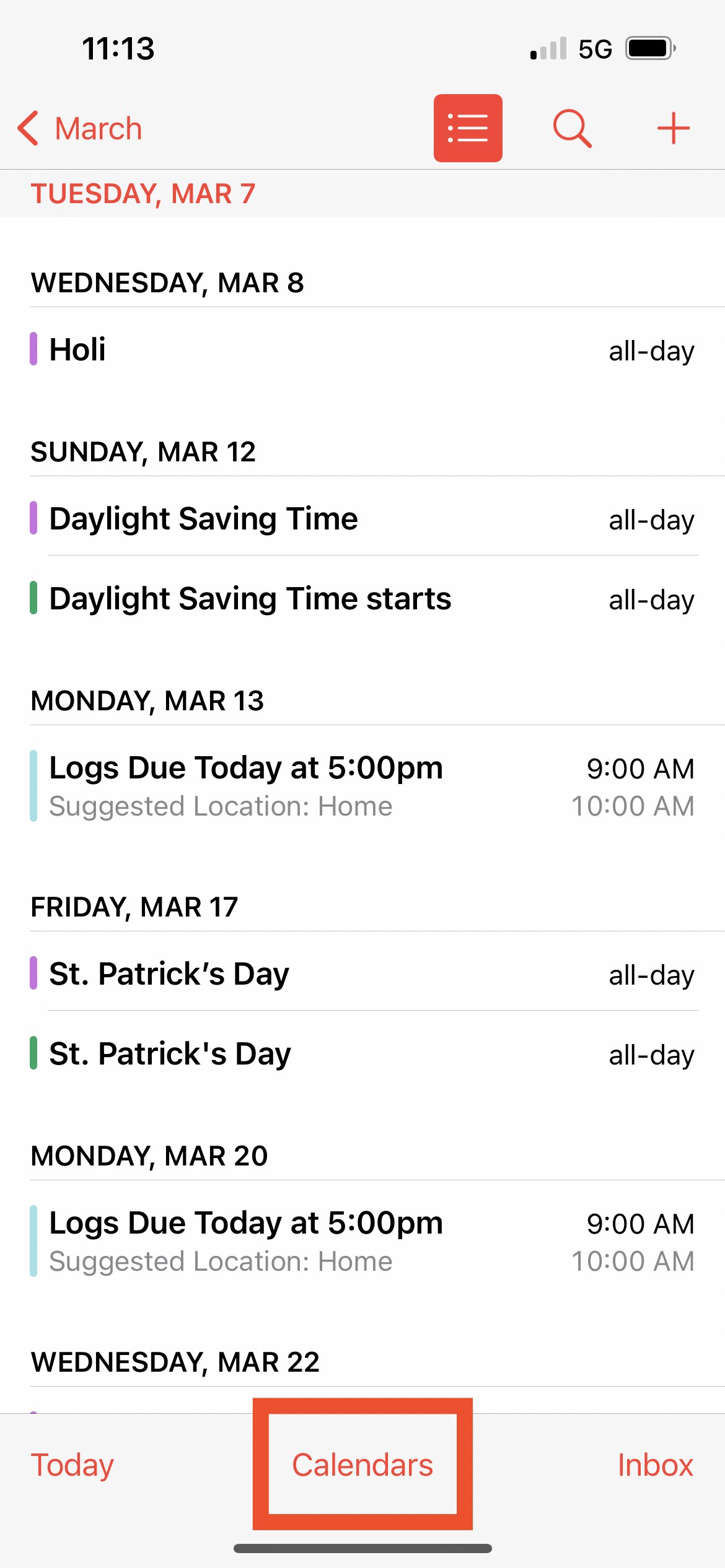The height and width of the screenshot is (1568, 725).
Task: Go back to March view
Action: (x=80, y=129)
